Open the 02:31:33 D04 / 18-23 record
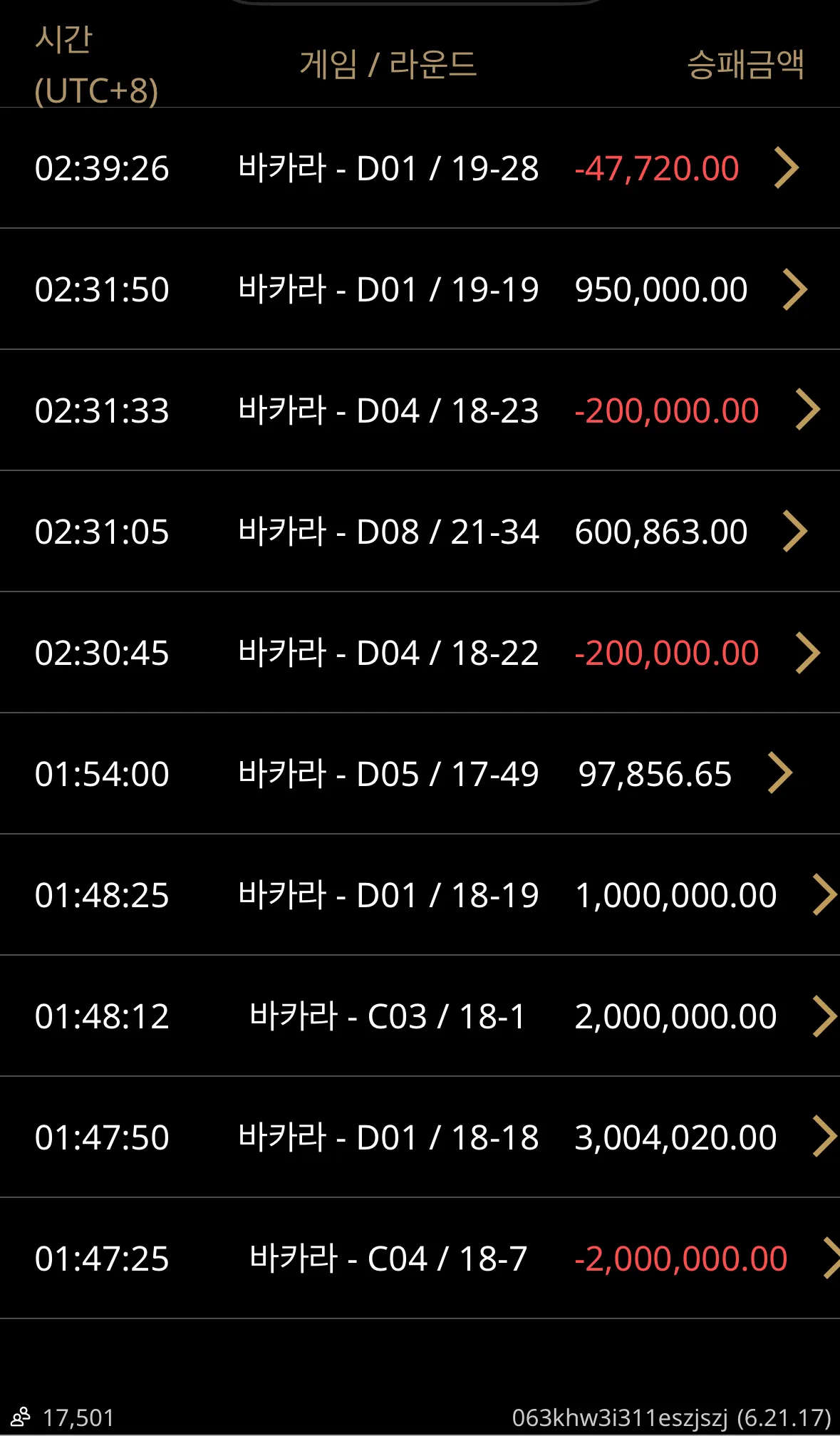 pos(420,410)
